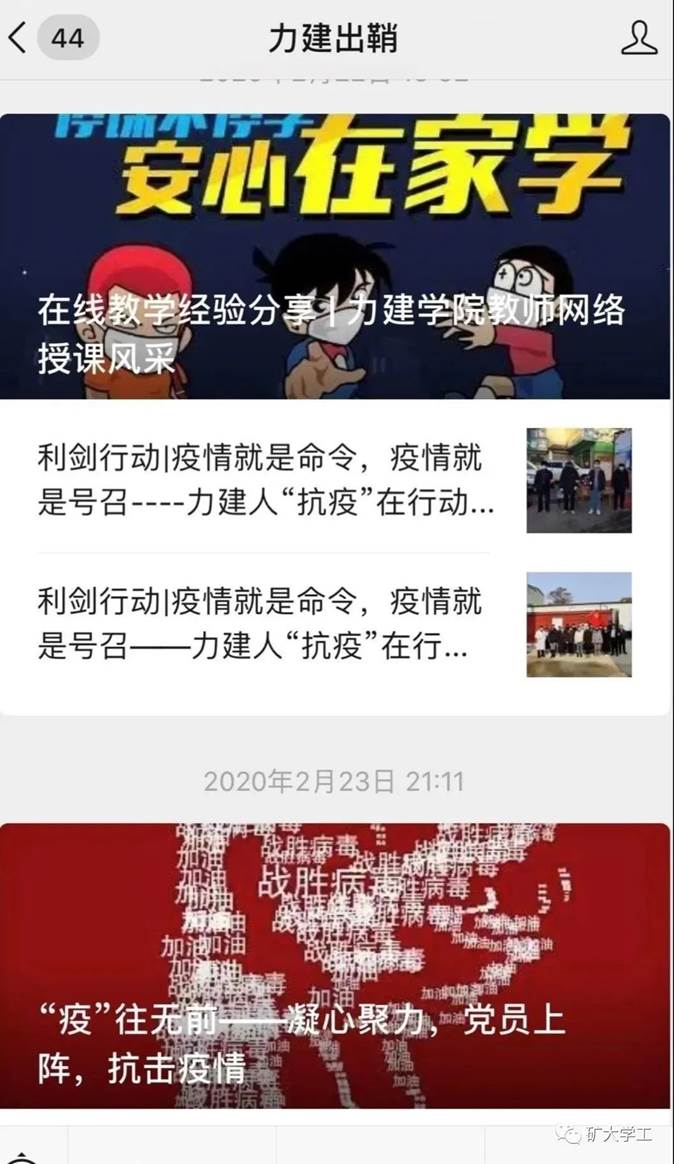Image resolution: width=674 pixels, height=1164 pixels.
Task: Open the “疫”往无前 凝心聚力 article card
Action: [334, 965]
